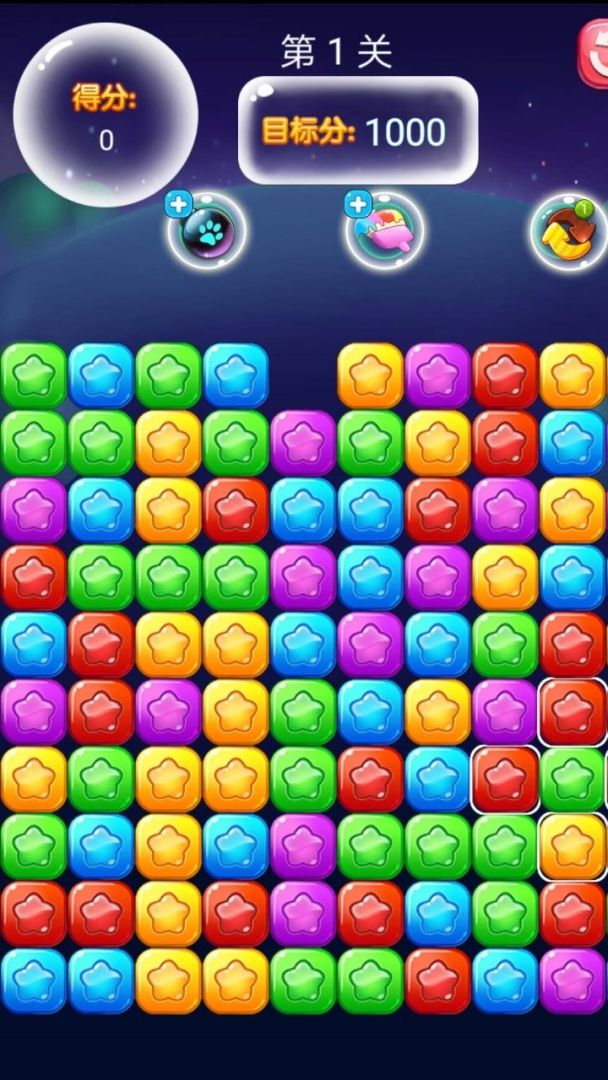Select the paint brush power-up

[385, 232]
